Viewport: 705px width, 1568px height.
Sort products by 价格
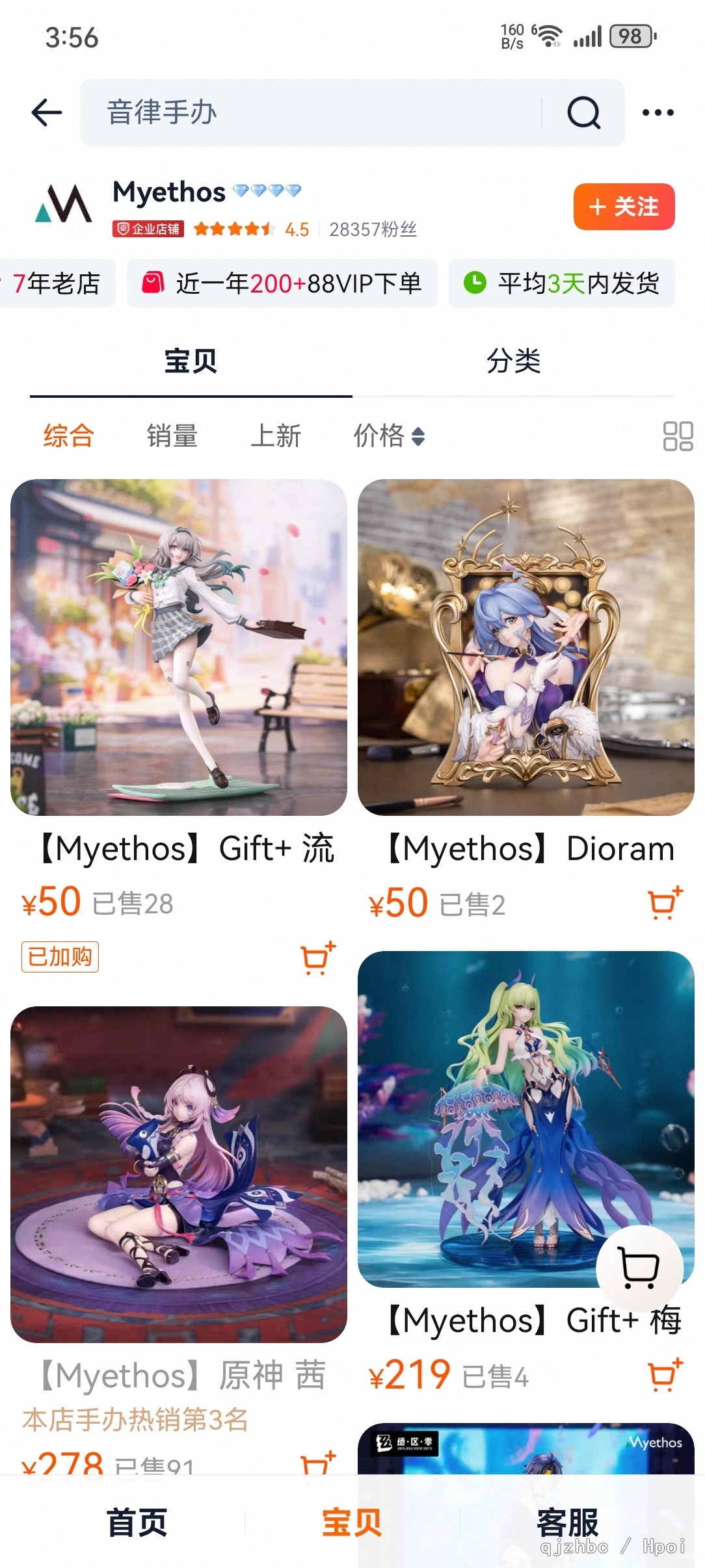[x=388, y=436]
